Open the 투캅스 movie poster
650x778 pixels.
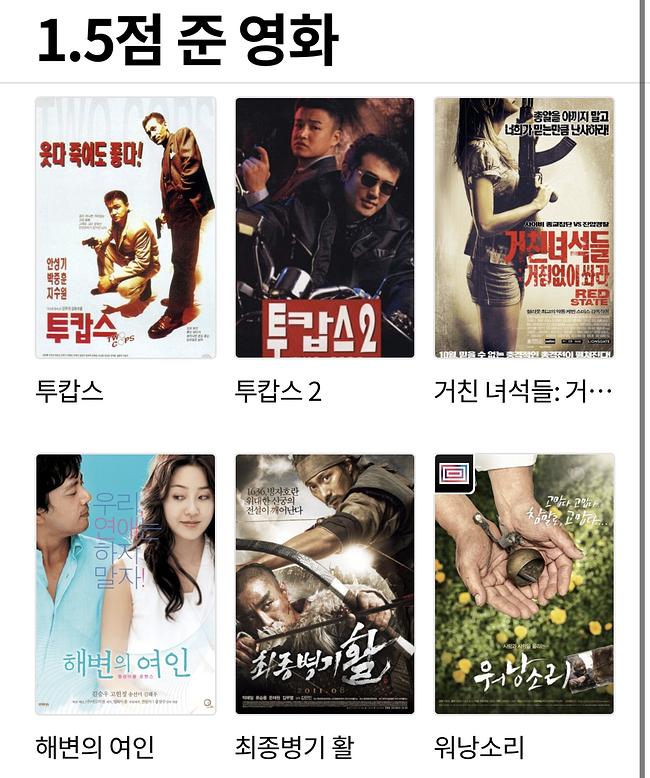click(126, 228)
